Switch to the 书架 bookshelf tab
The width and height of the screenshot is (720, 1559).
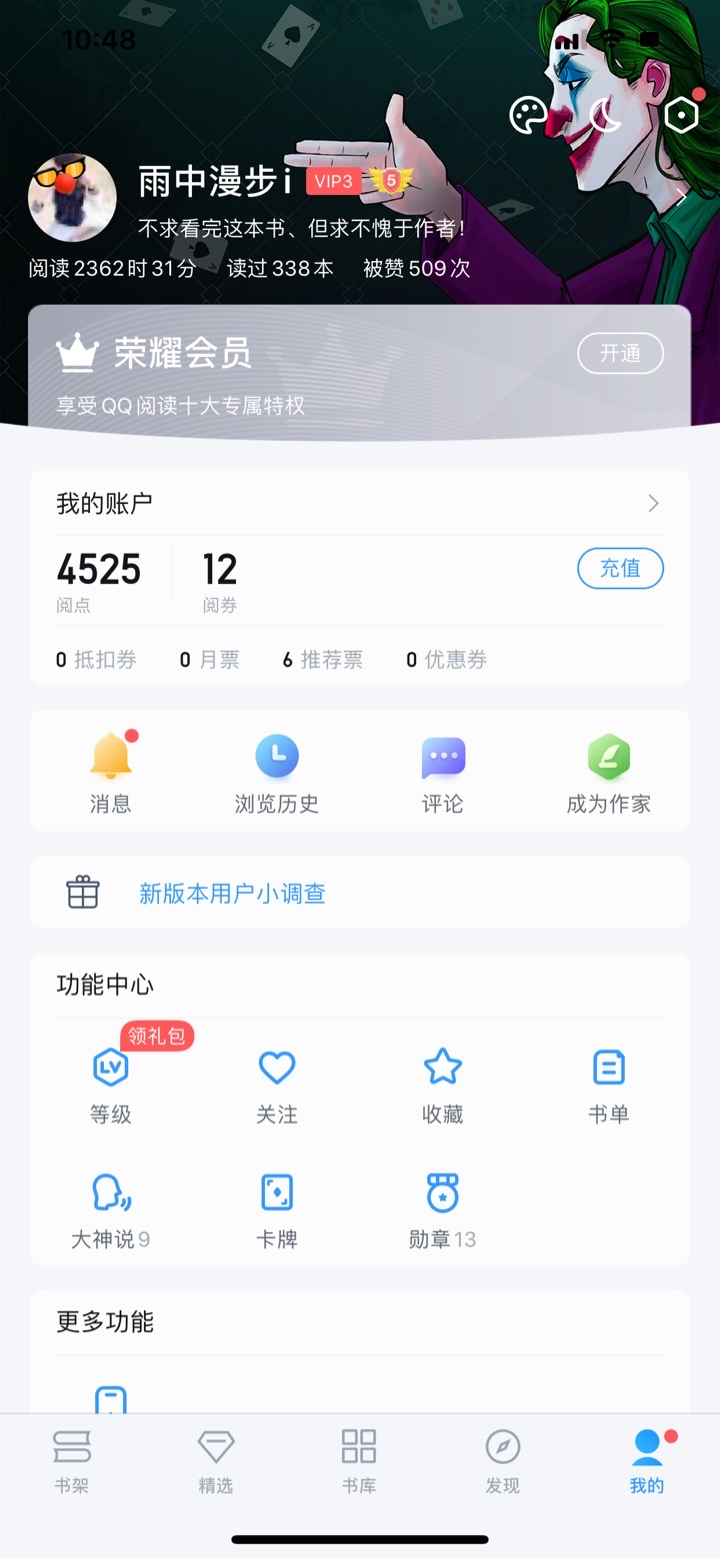[72, 1460]
